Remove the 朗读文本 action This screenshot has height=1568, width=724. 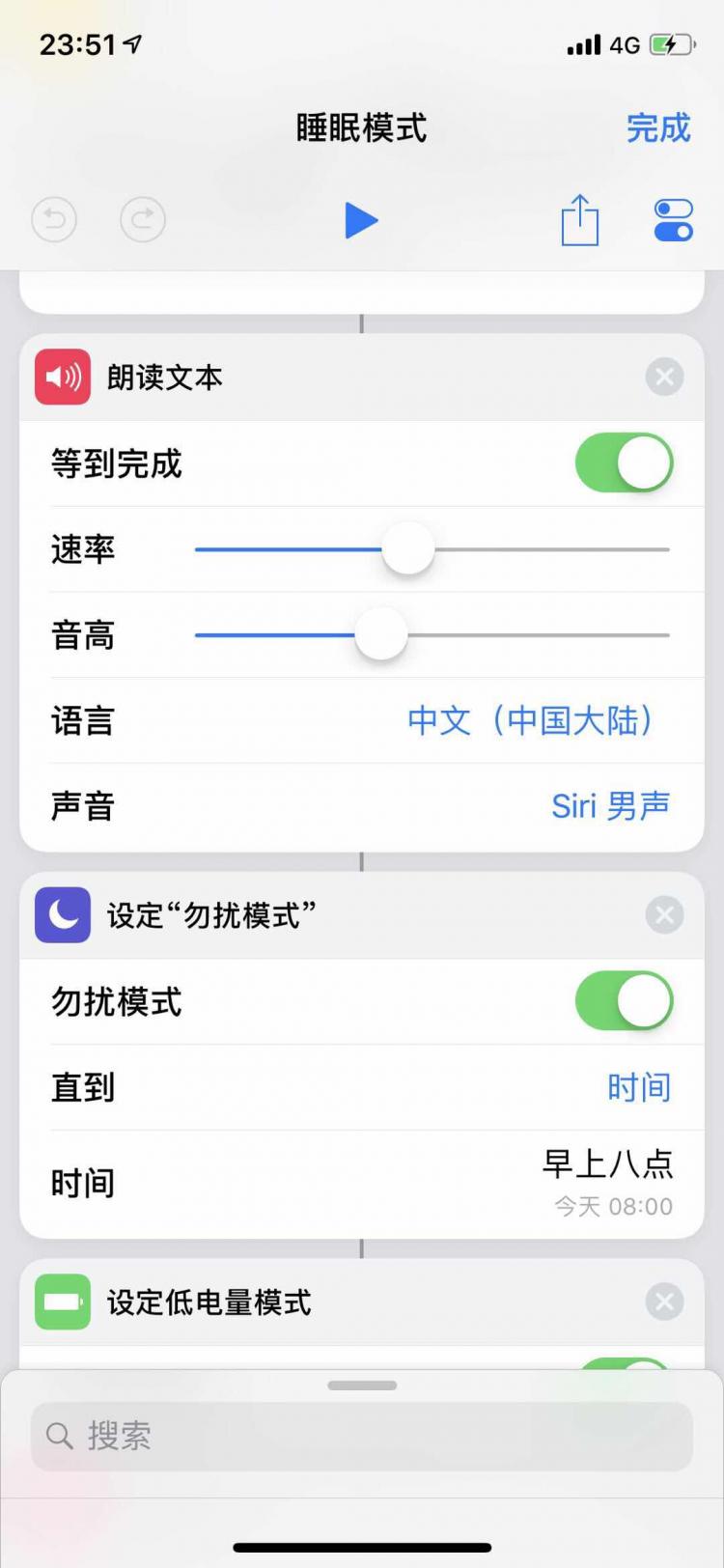pyautogui.click(x=664, y=377)
